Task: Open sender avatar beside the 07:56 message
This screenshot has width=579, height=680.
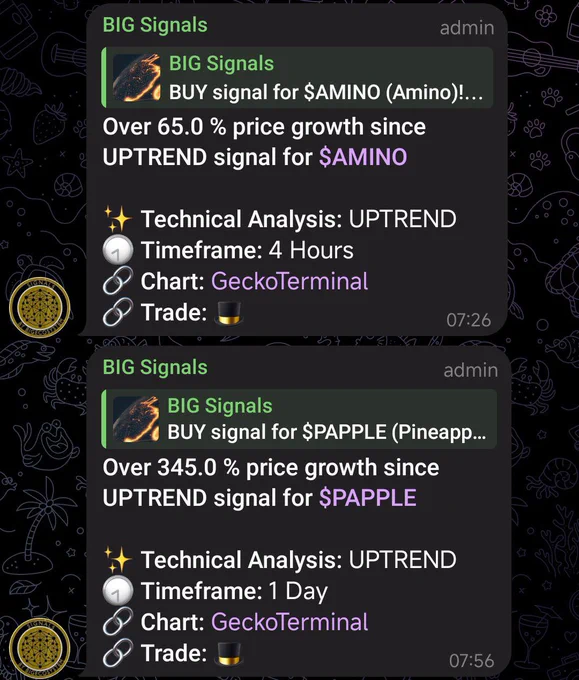Action: (40, 648)
